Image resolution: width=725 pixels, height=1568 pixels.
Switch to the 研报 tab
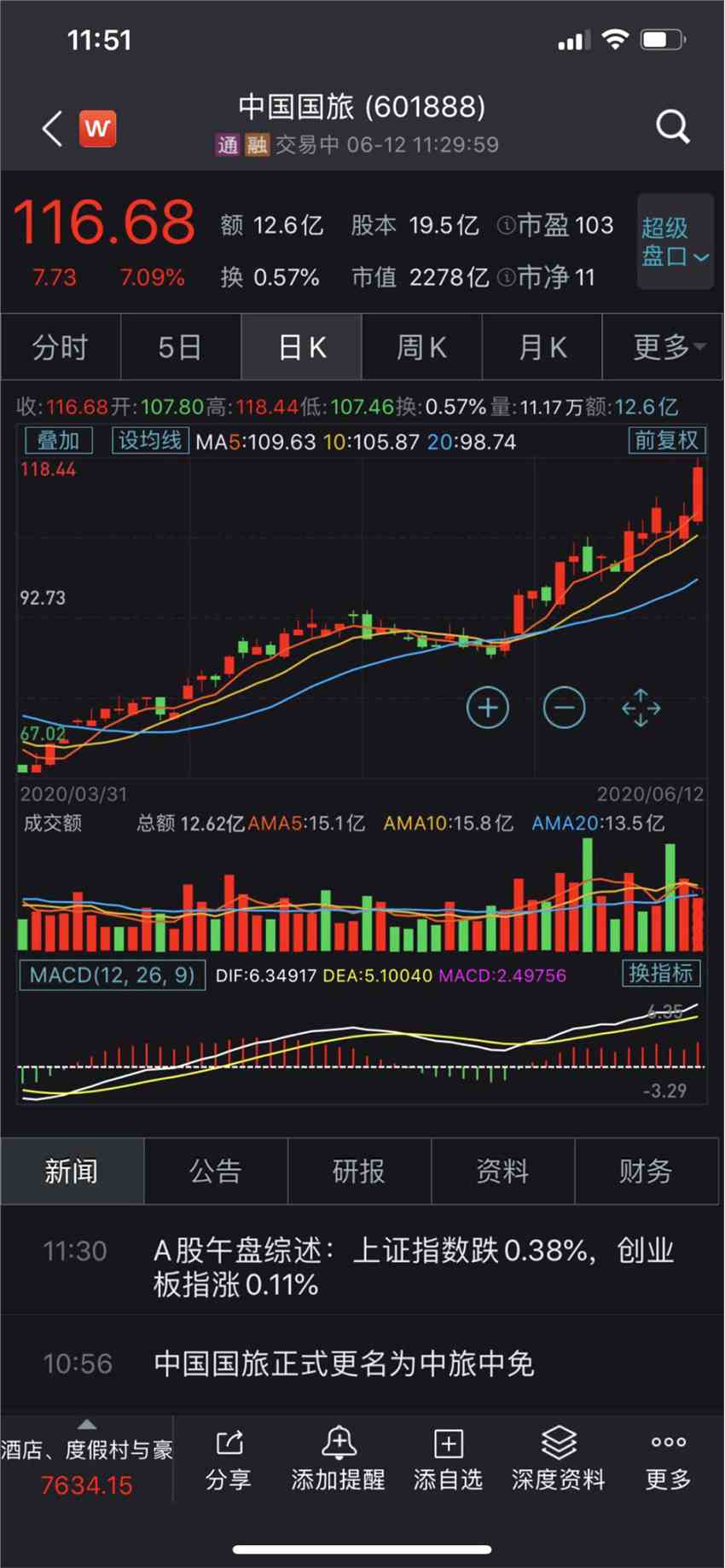pyautogui.click(x=358, y=1172)
